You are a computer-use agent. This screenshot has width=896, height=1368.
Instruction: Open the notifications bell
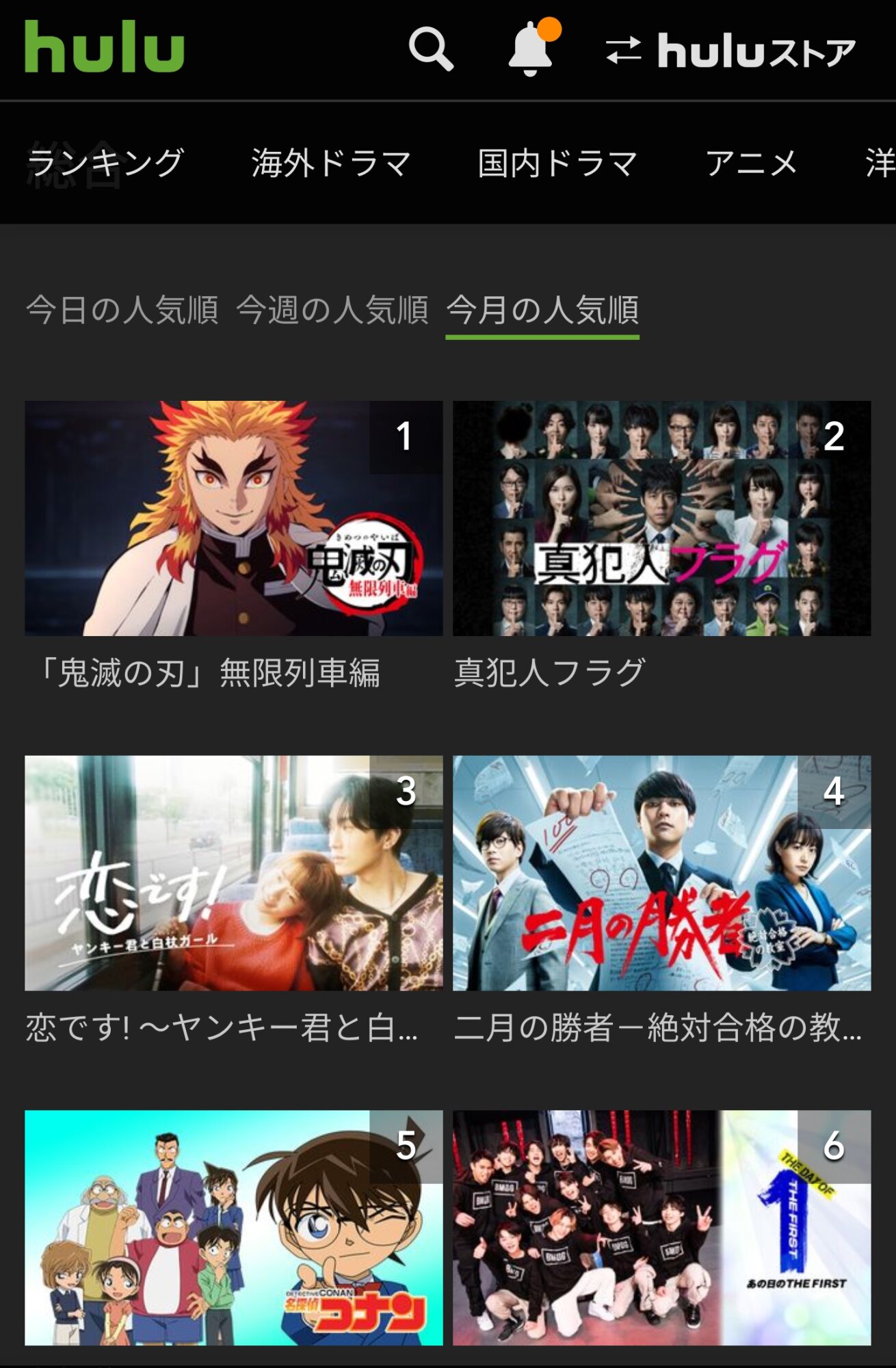coord(531,48)
